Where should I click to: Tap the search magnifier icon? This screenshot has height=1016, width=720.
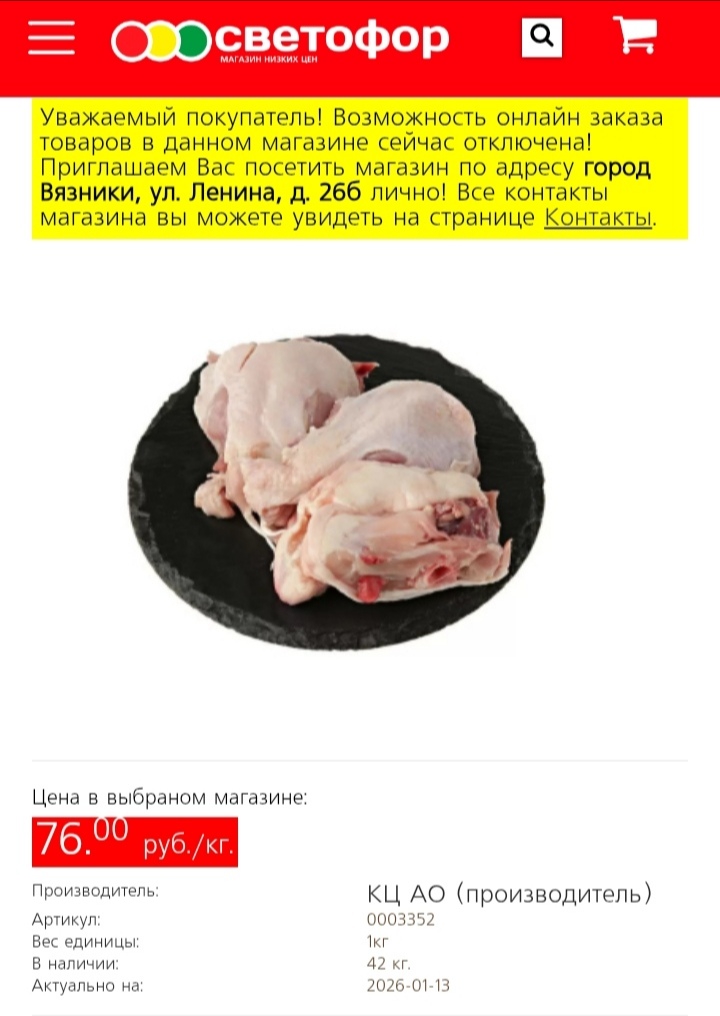542,38
